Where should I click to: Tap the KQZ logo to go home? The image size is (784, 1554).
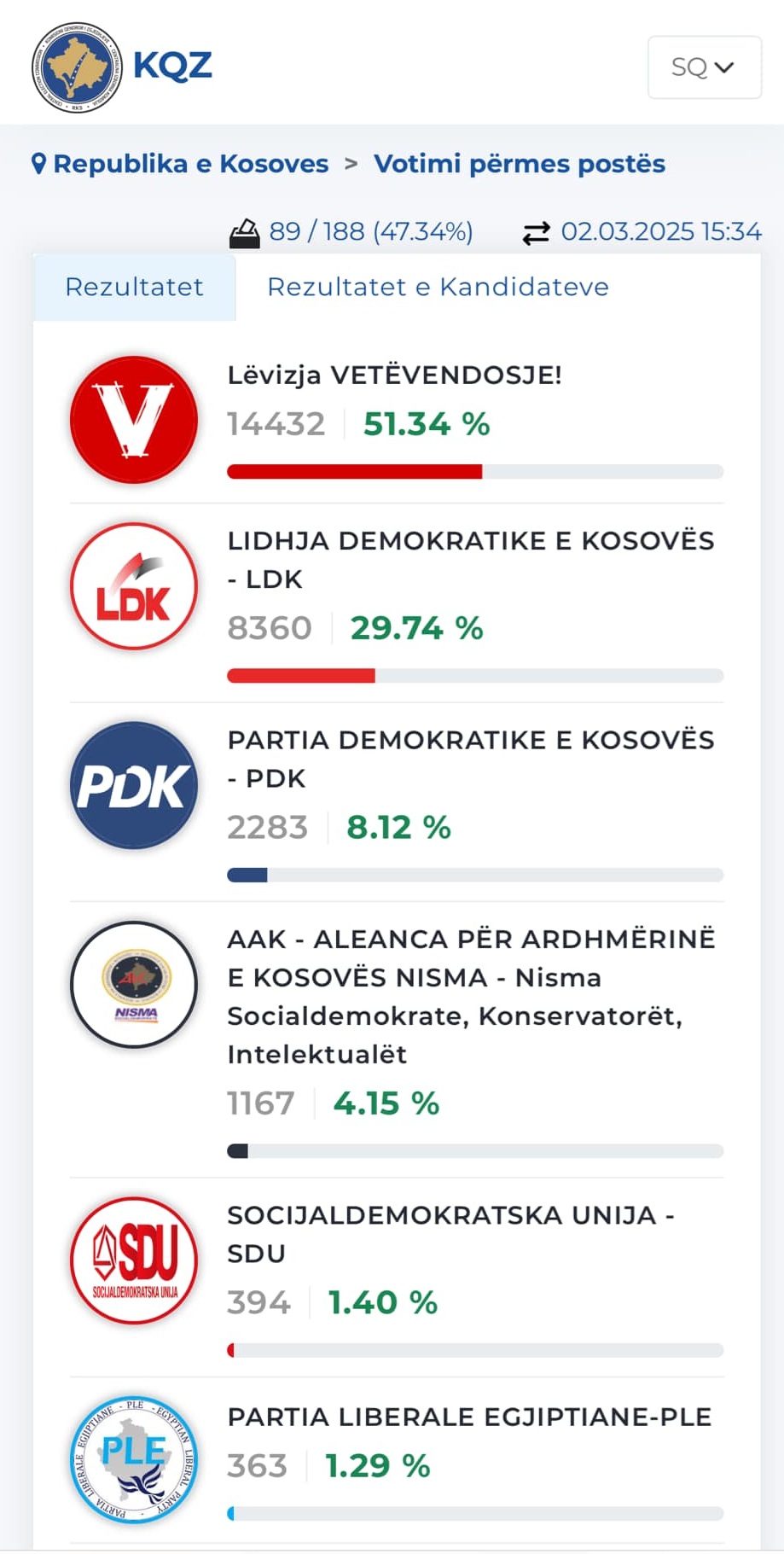(122, 67)
